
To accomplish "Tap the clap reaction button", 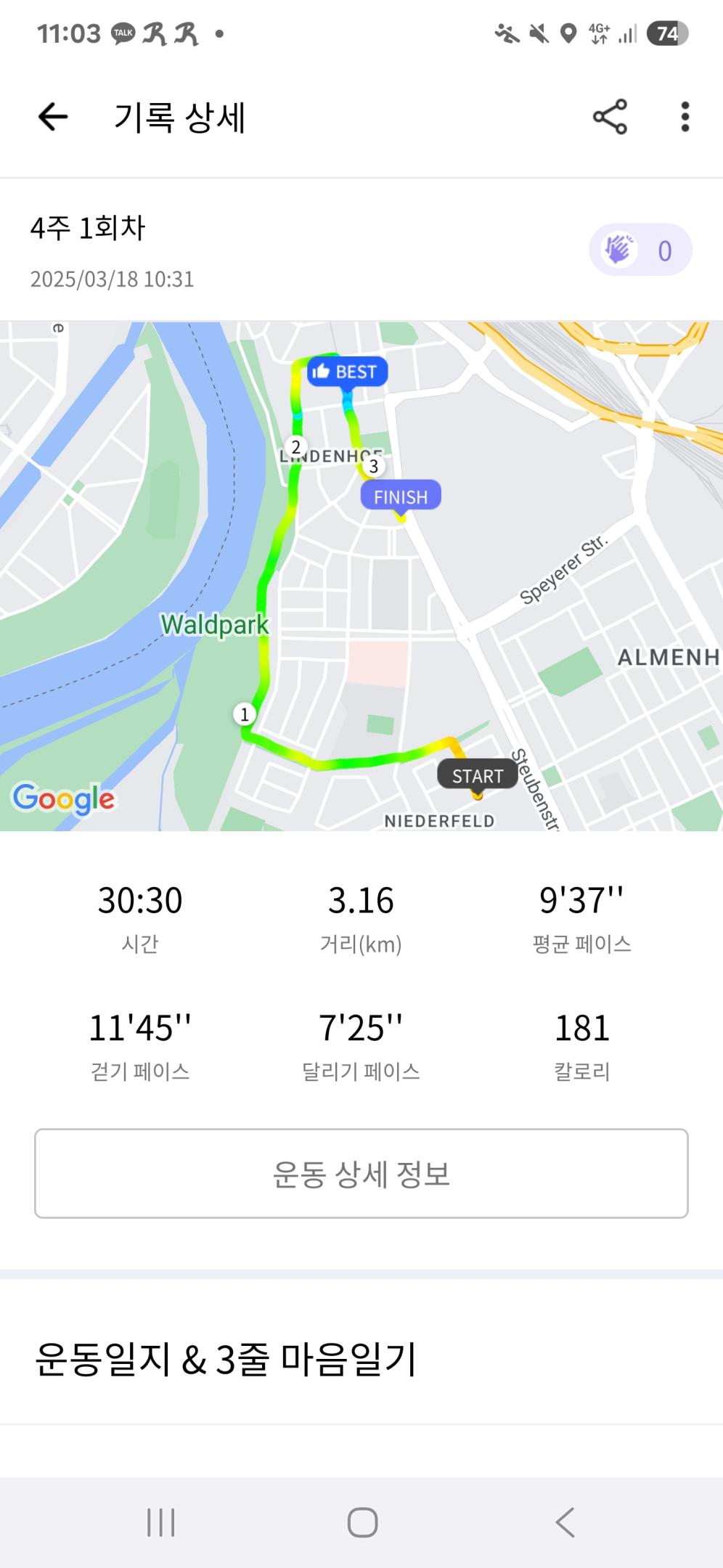I will pyautogui.click(x=640, y=250).
